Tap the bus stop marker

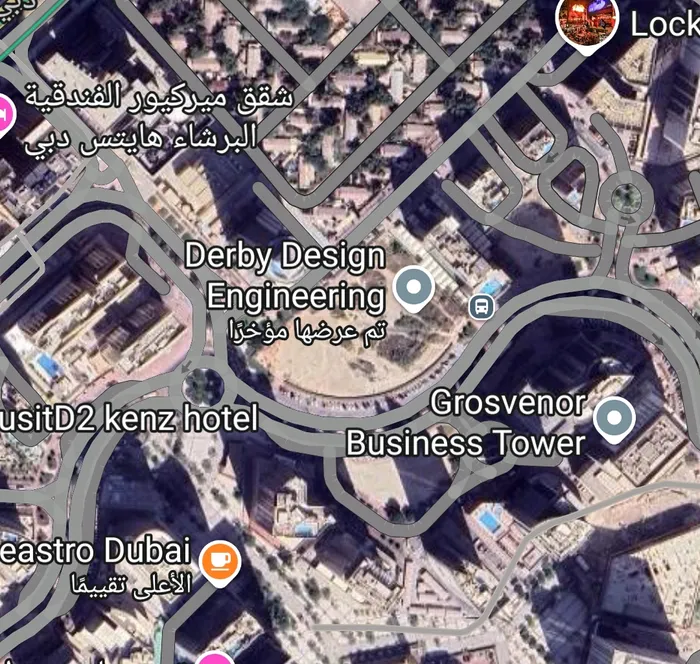(x=482, y=306)
